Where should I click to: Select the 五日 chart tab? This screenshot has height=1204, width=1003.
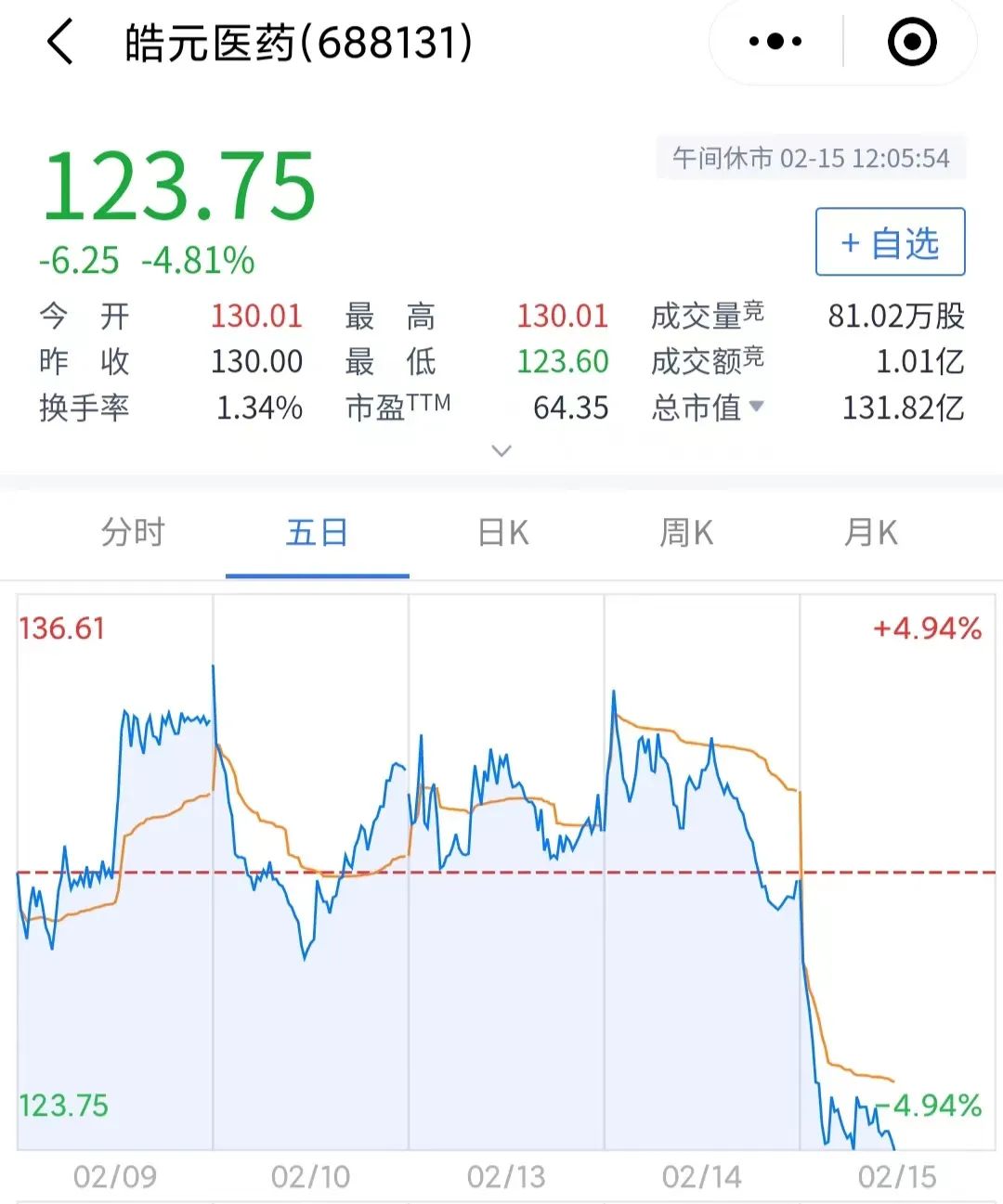[x=317, y=533]
